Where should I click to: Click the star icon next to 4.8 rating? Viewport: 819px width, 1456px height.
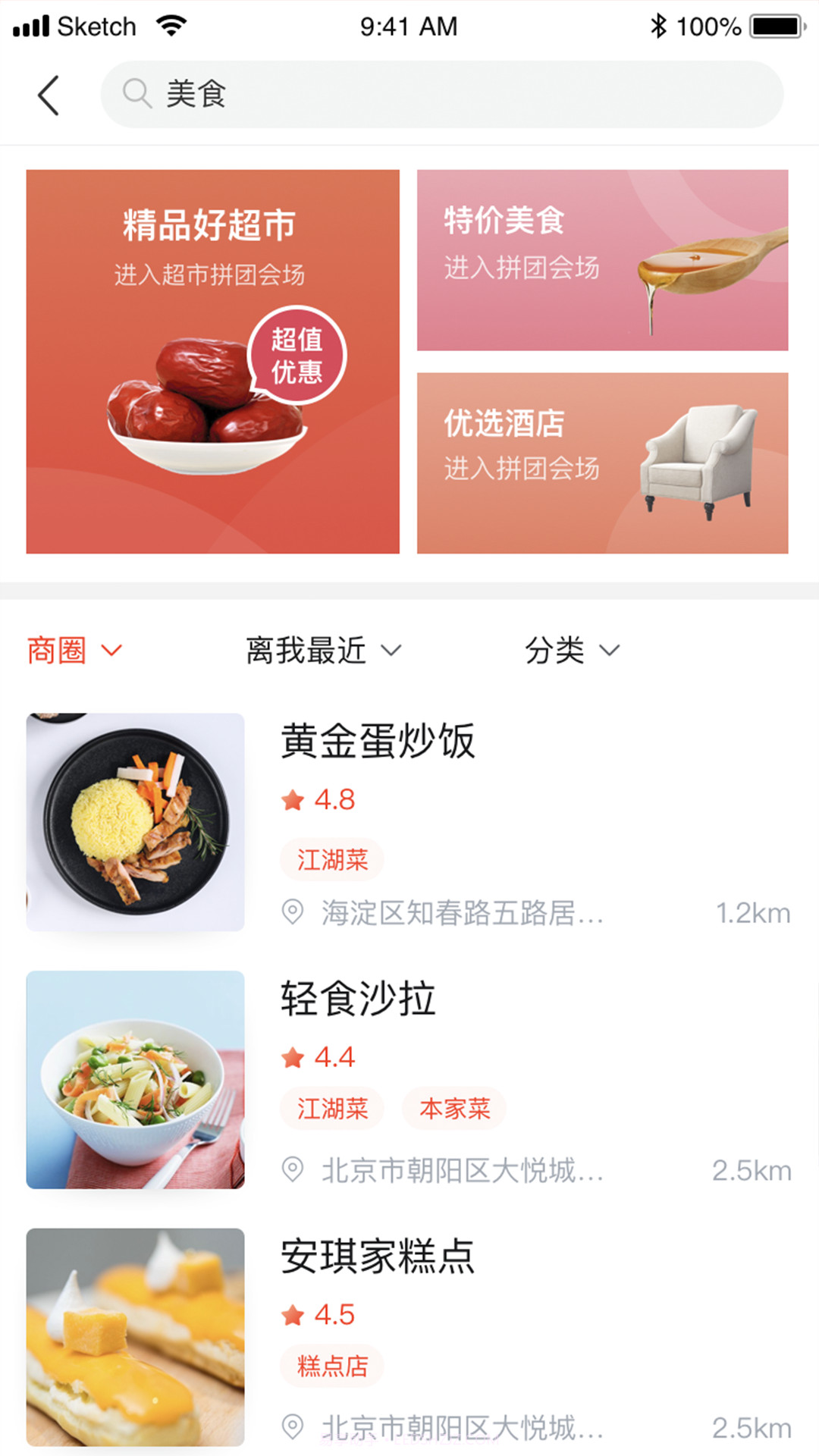[x=293, y=799]
